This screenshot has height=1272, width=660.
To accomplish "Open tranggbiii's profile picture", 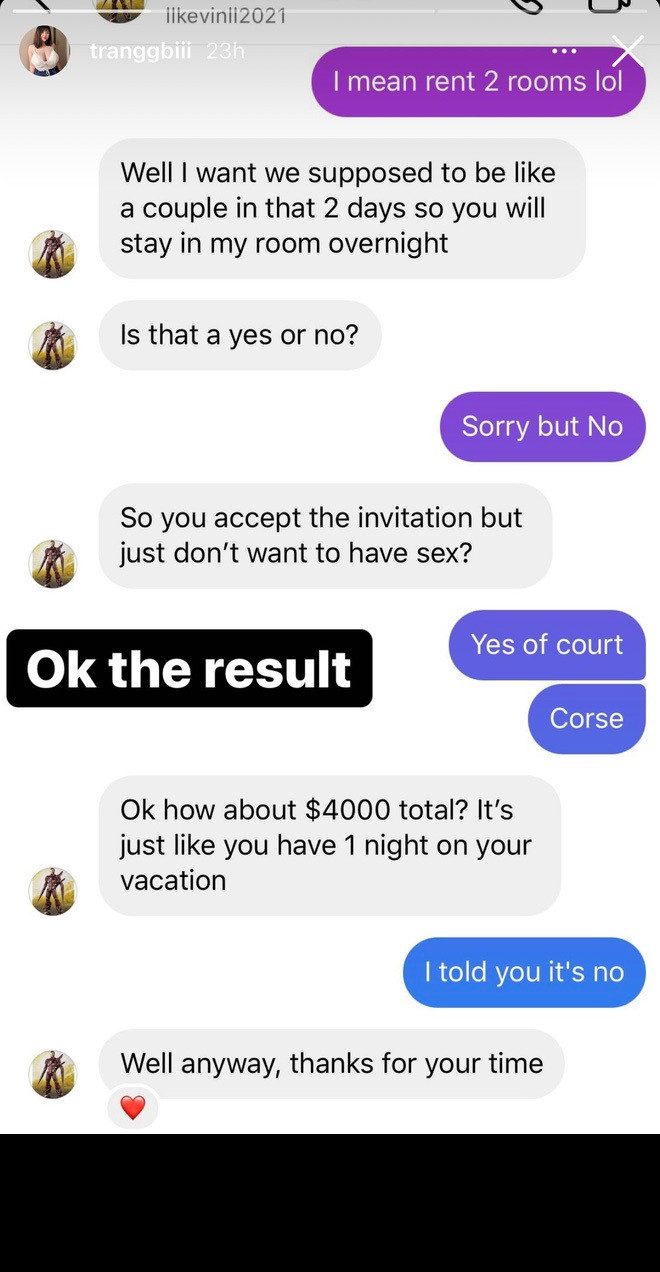I will click(45, 51).
